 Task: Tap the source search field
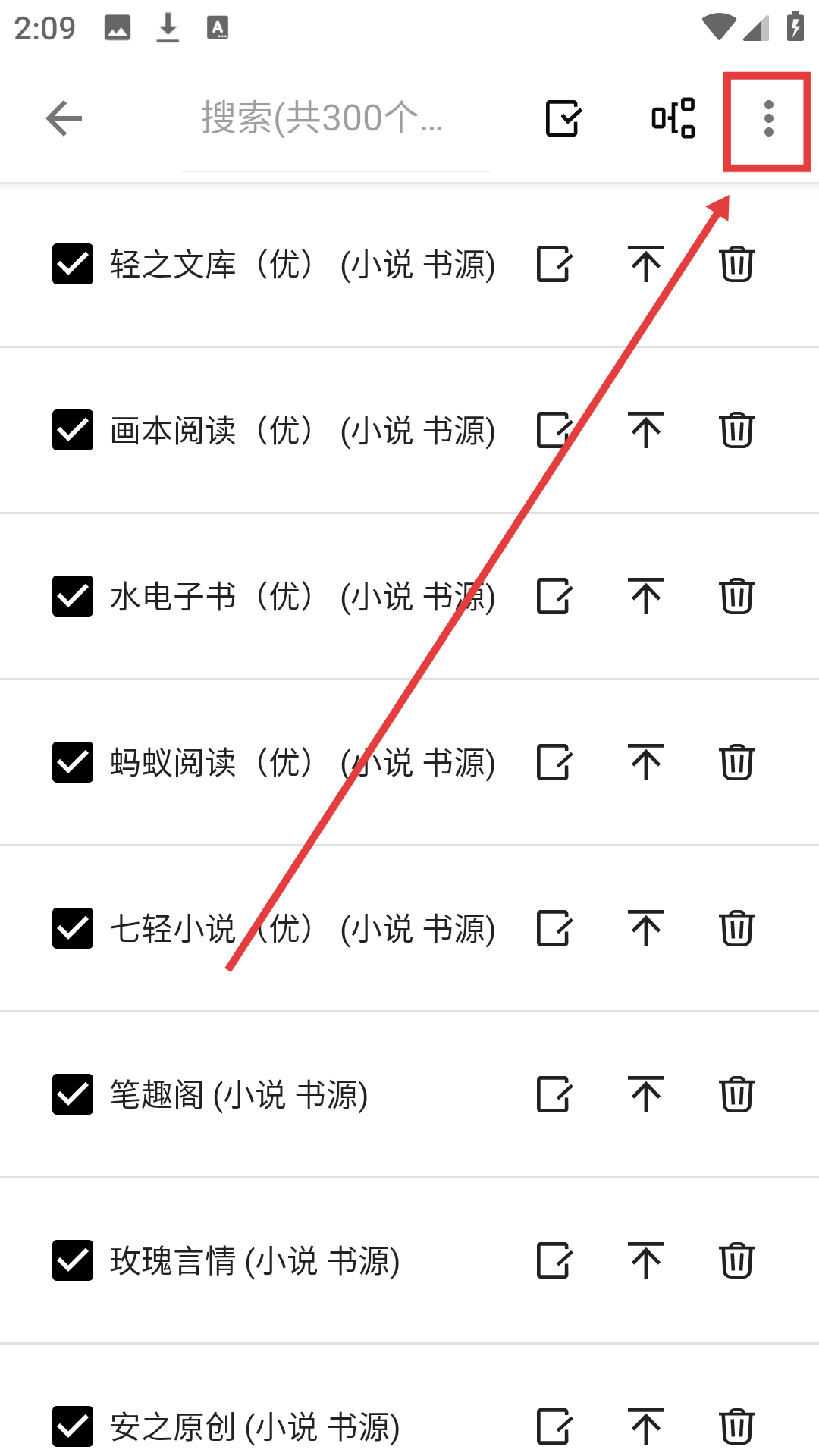pyautogui.click(x=336, y=118)
